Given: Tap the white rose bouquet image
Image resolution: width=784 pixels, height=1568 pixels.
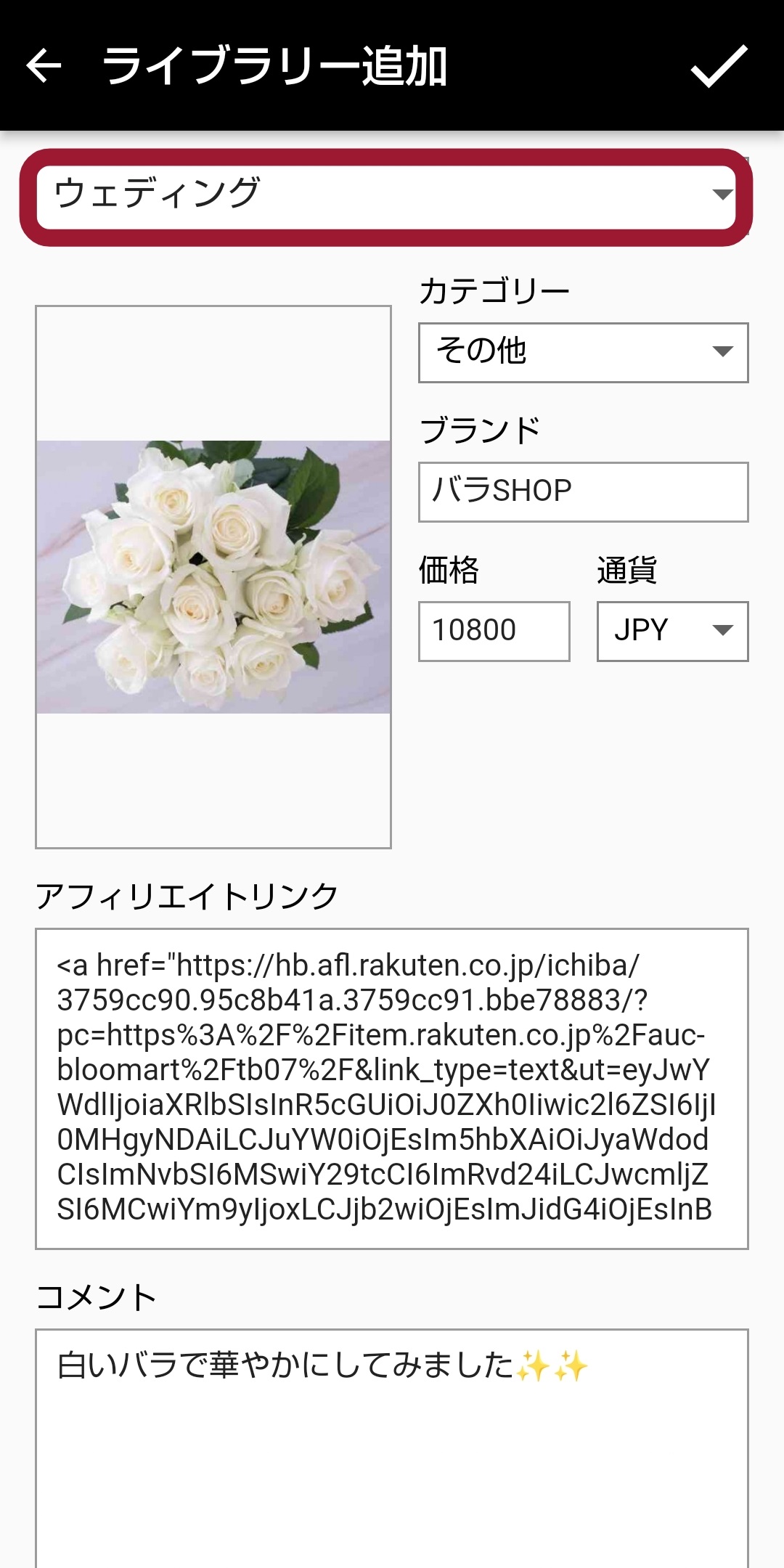Looking at the screenshot, I should click(x=213, y=577).
